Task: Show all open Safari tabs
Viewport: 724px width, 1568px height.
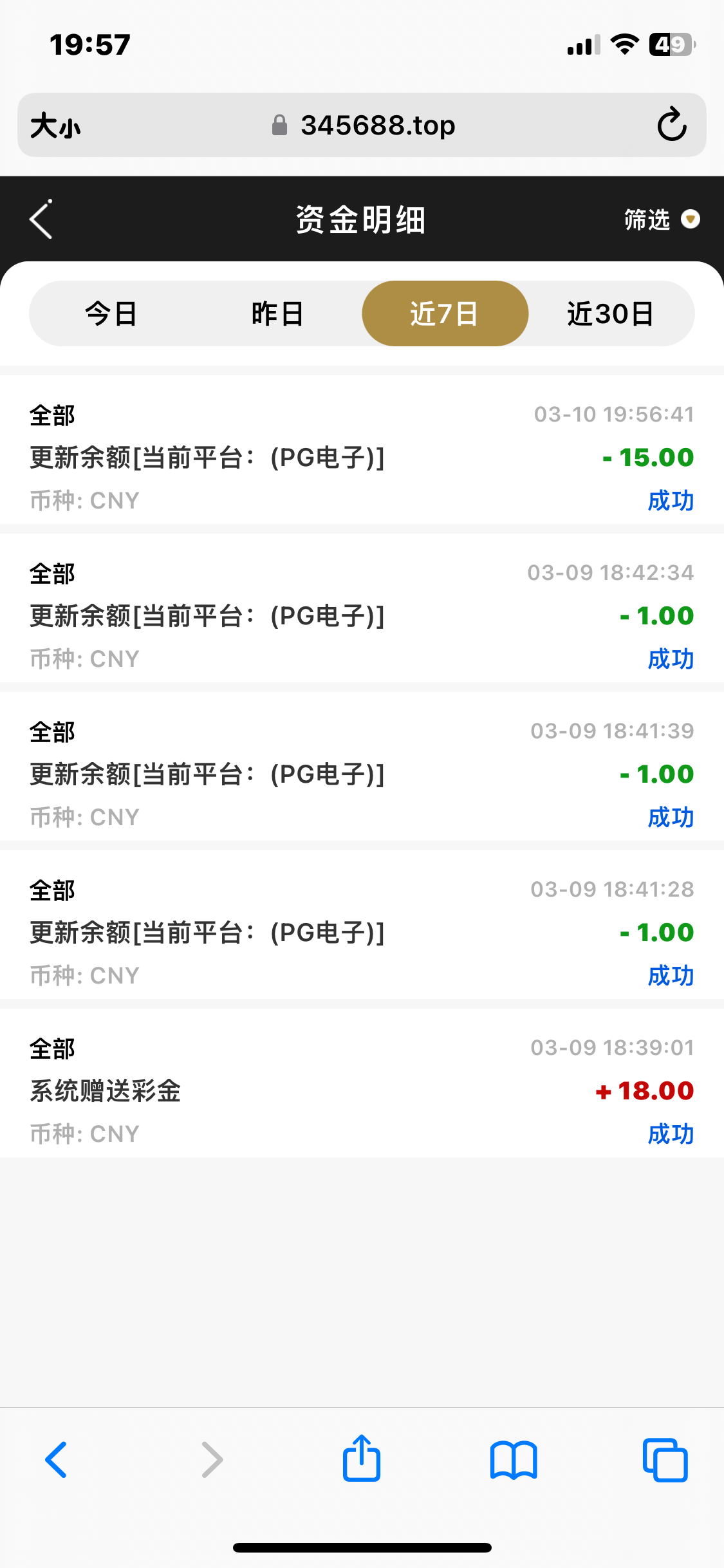Action: pos(665,1460)
